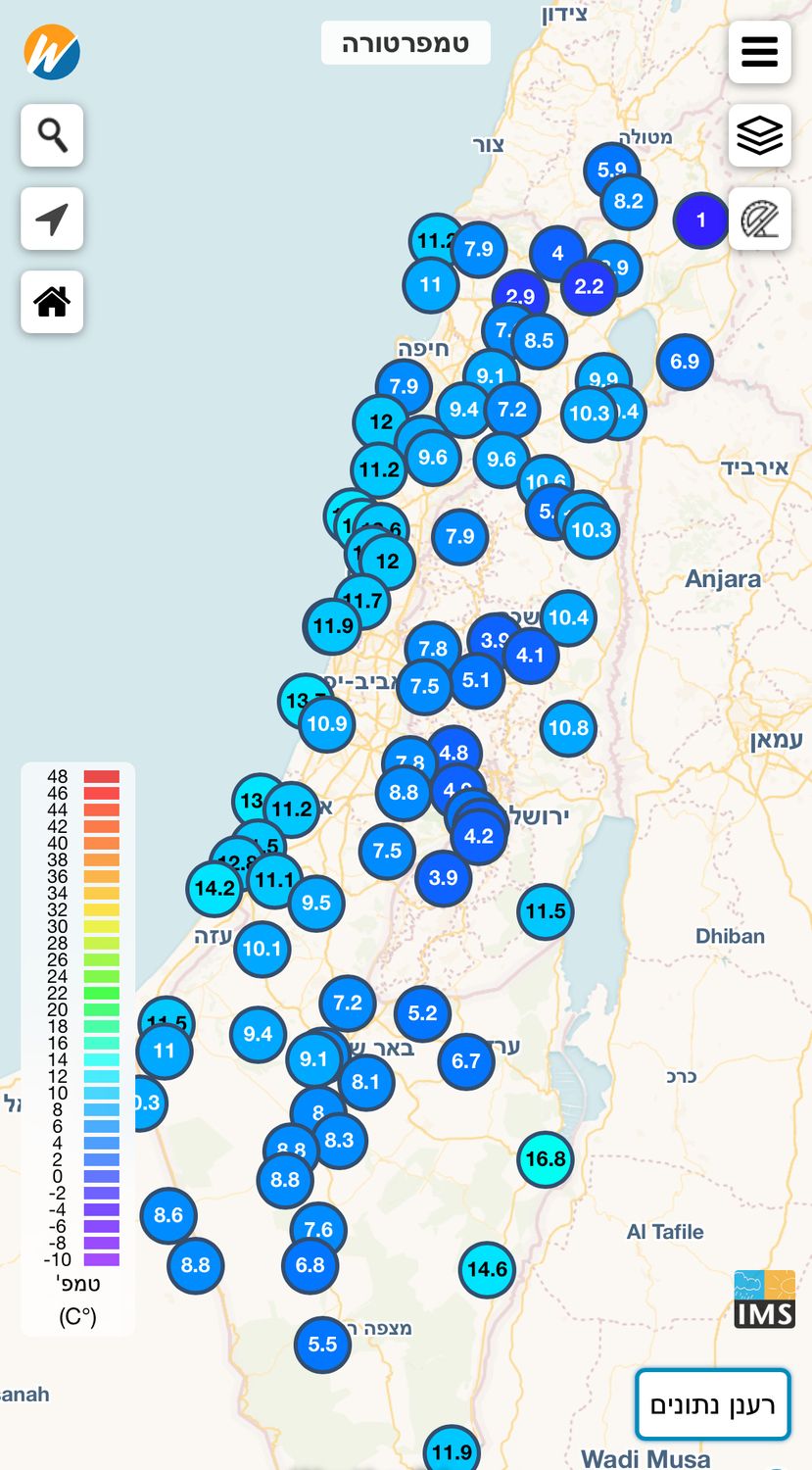The image size is (812, 1470).
Task: Select the station showing 14.6
Action: [x=487, y=1270]
